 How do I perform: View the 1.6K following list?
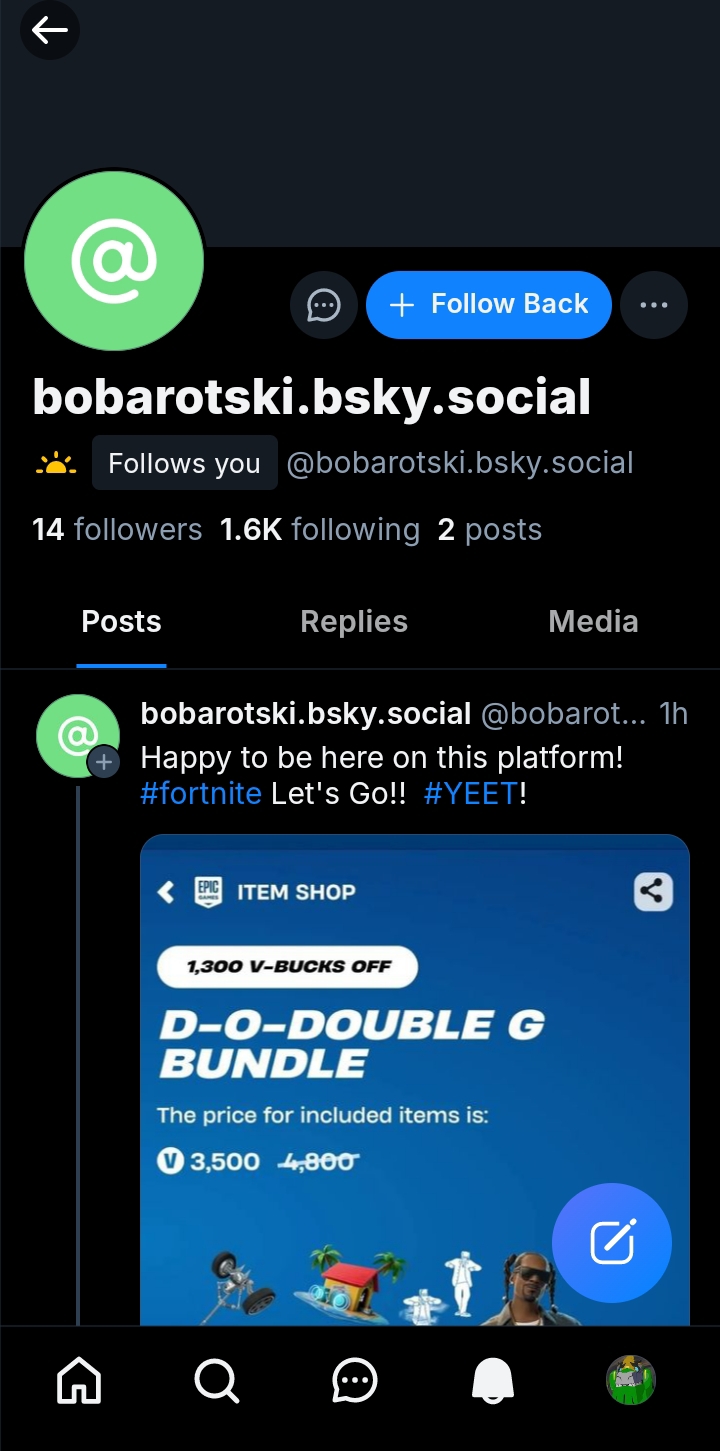tap(320, 529)
